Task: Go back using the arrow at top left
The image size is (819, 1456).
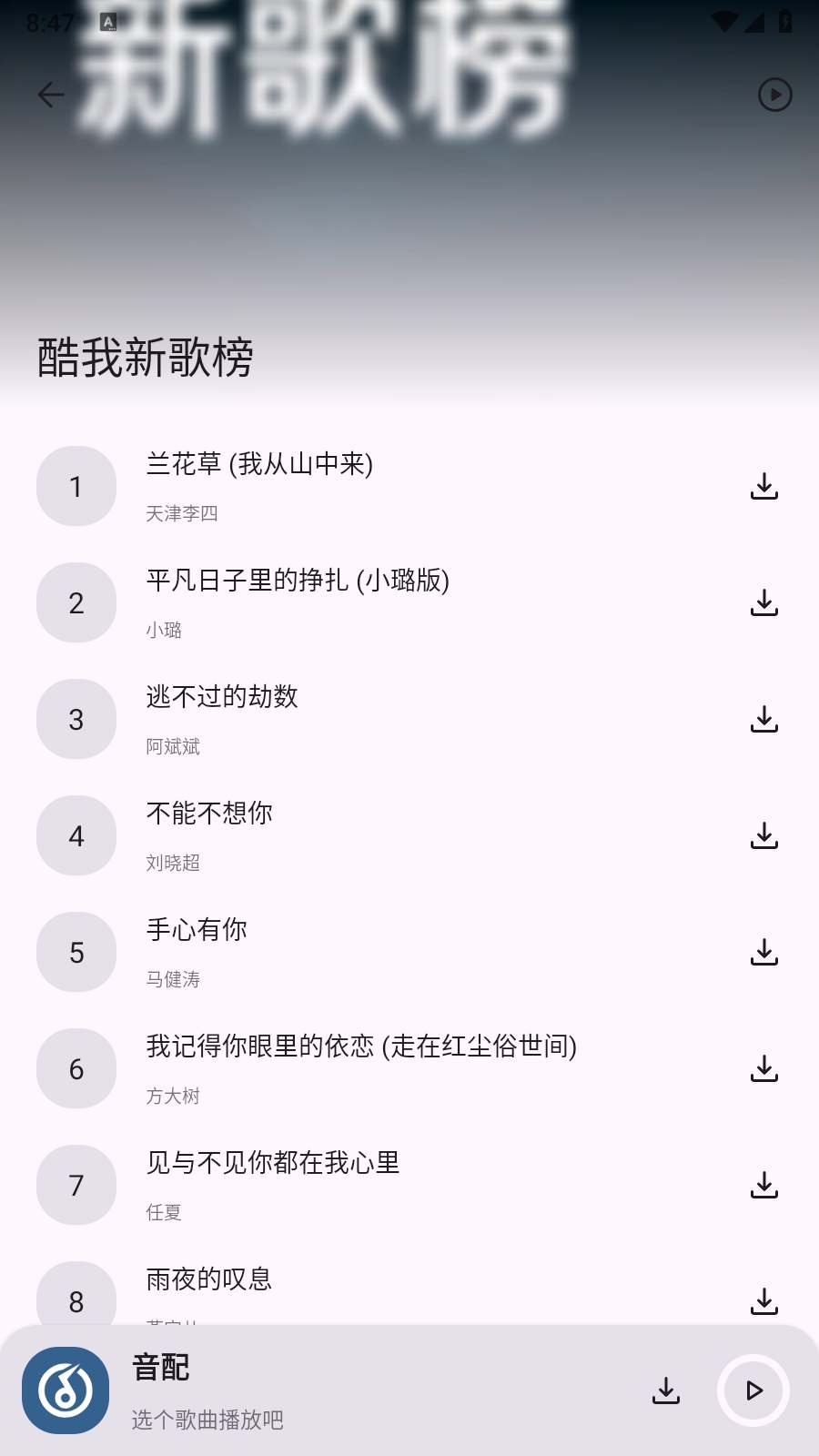Action: tap(50, 94)
